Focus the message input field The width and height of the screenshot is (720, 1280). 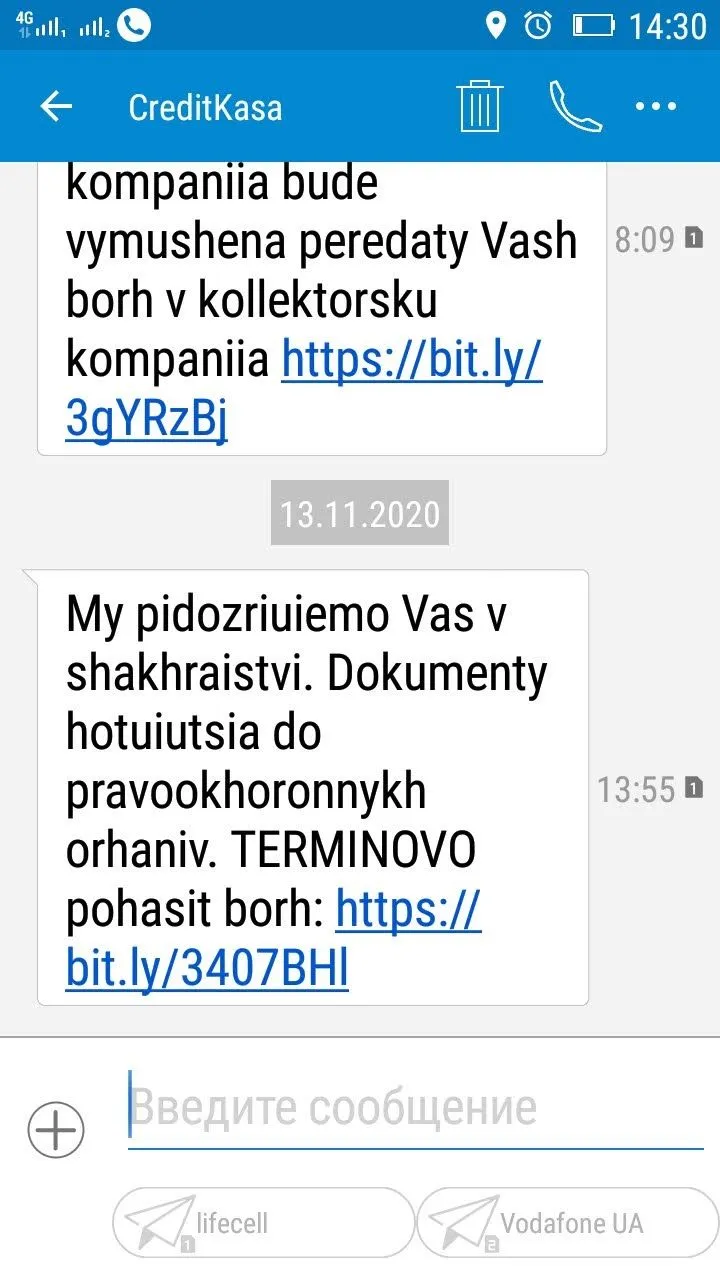415,1109
